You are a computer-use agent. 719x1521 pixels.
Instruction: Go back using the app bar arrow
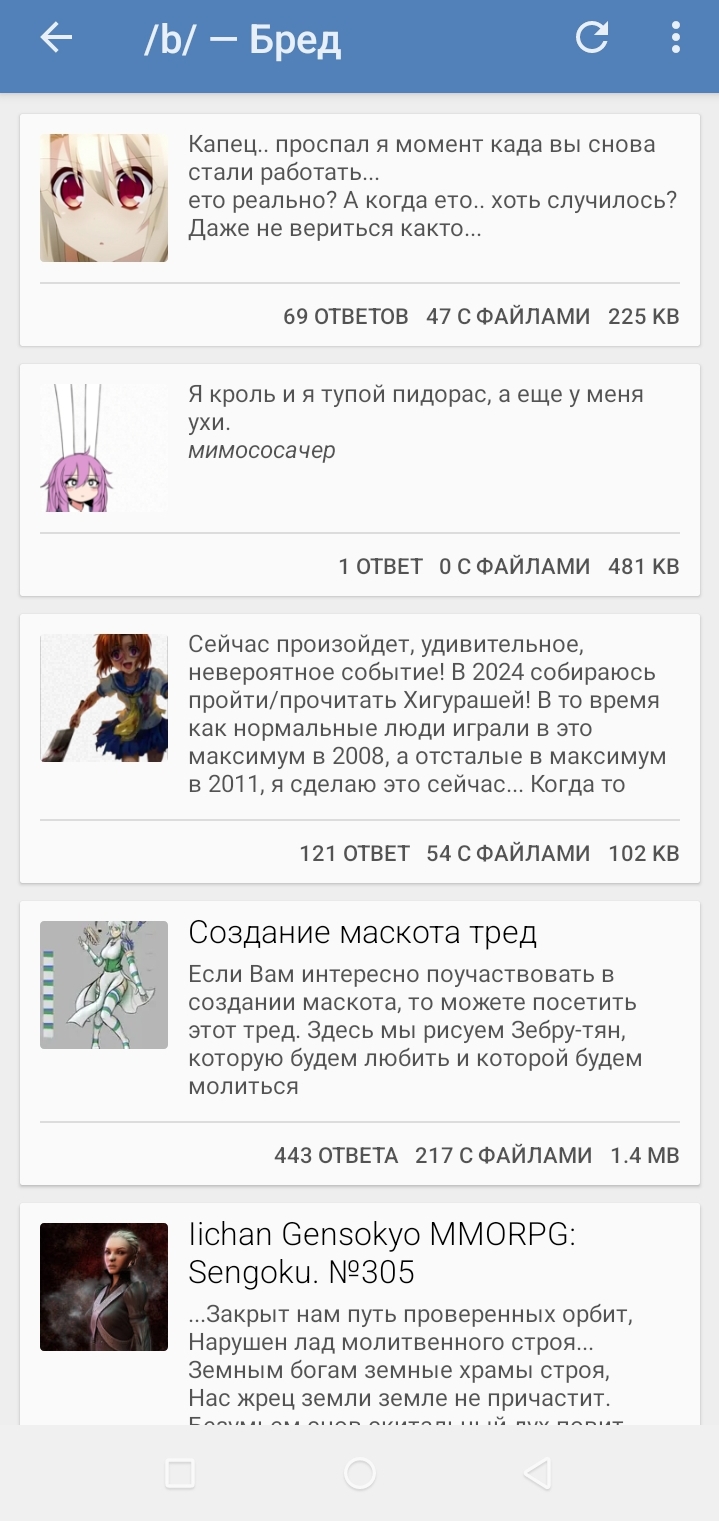pyautogui.click(x=56, y=38)
